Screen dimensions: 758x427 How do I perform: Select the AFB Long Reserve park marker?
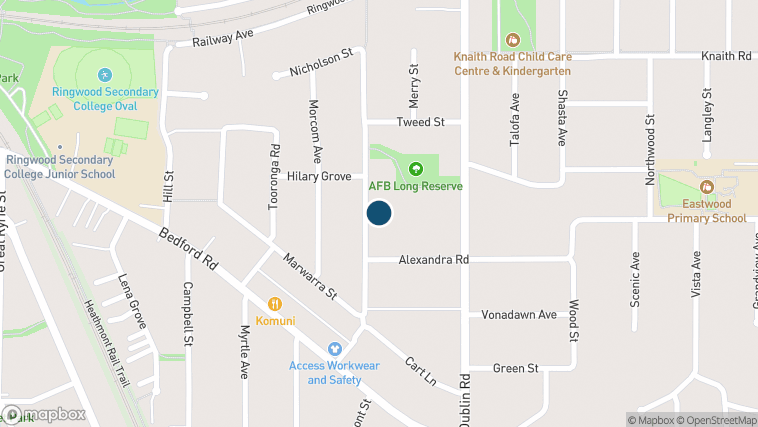416,170
